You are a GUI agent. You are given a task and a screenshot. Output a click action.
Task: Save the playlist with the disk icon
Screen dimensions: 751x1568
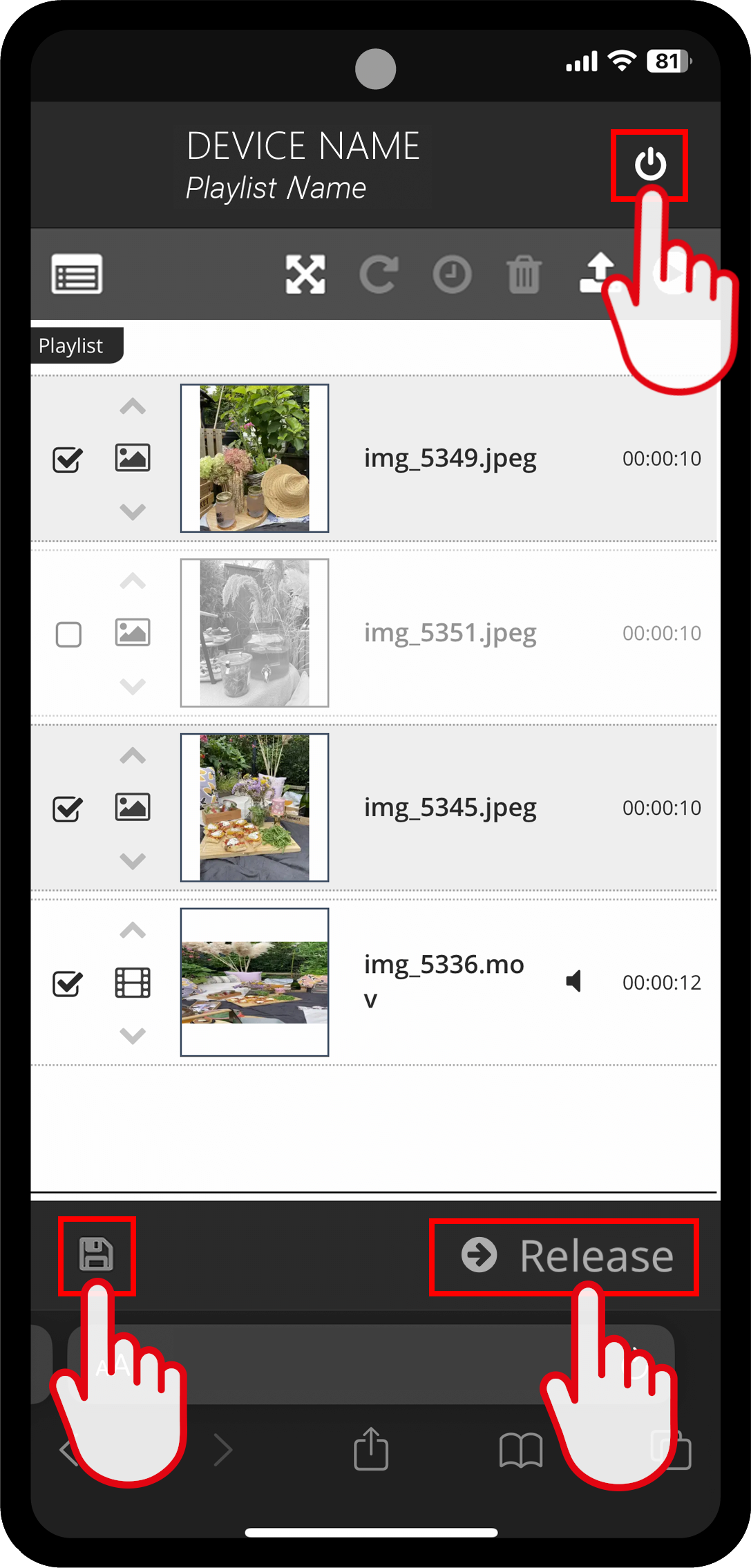pyautogui.click(x=96, y=1254)
